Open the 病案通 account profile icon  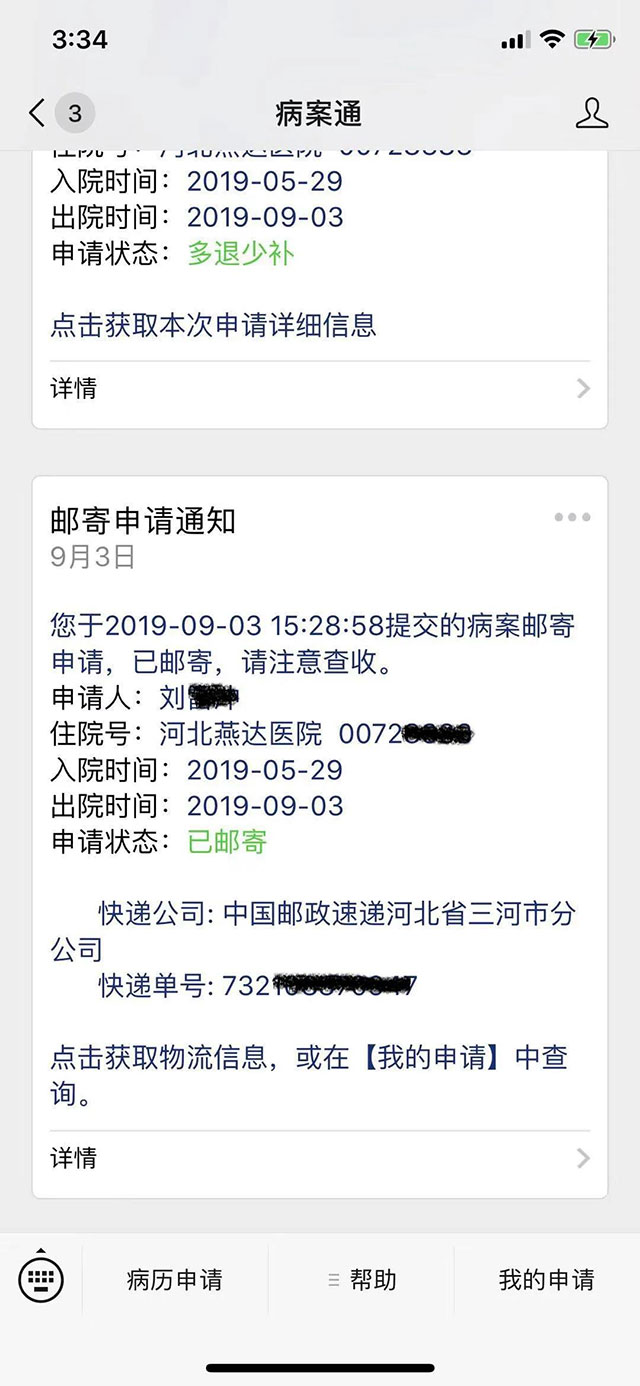coord(592,113)
